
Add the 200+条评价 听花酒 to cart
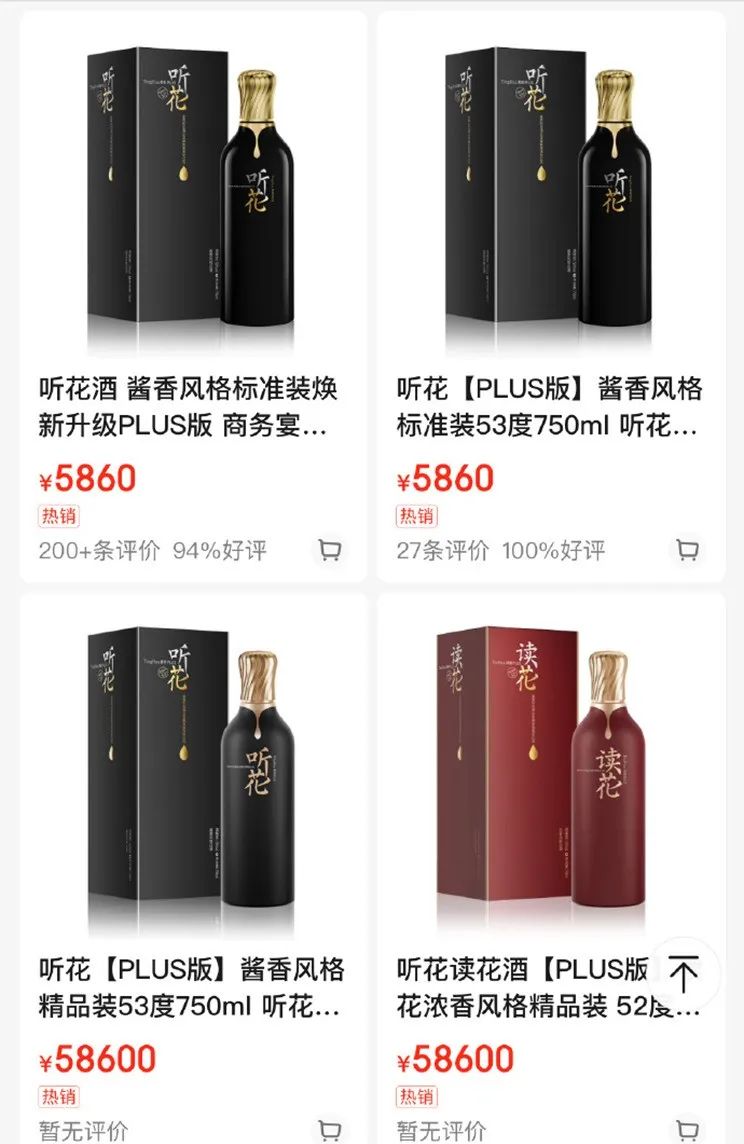(x=329, y=550)
